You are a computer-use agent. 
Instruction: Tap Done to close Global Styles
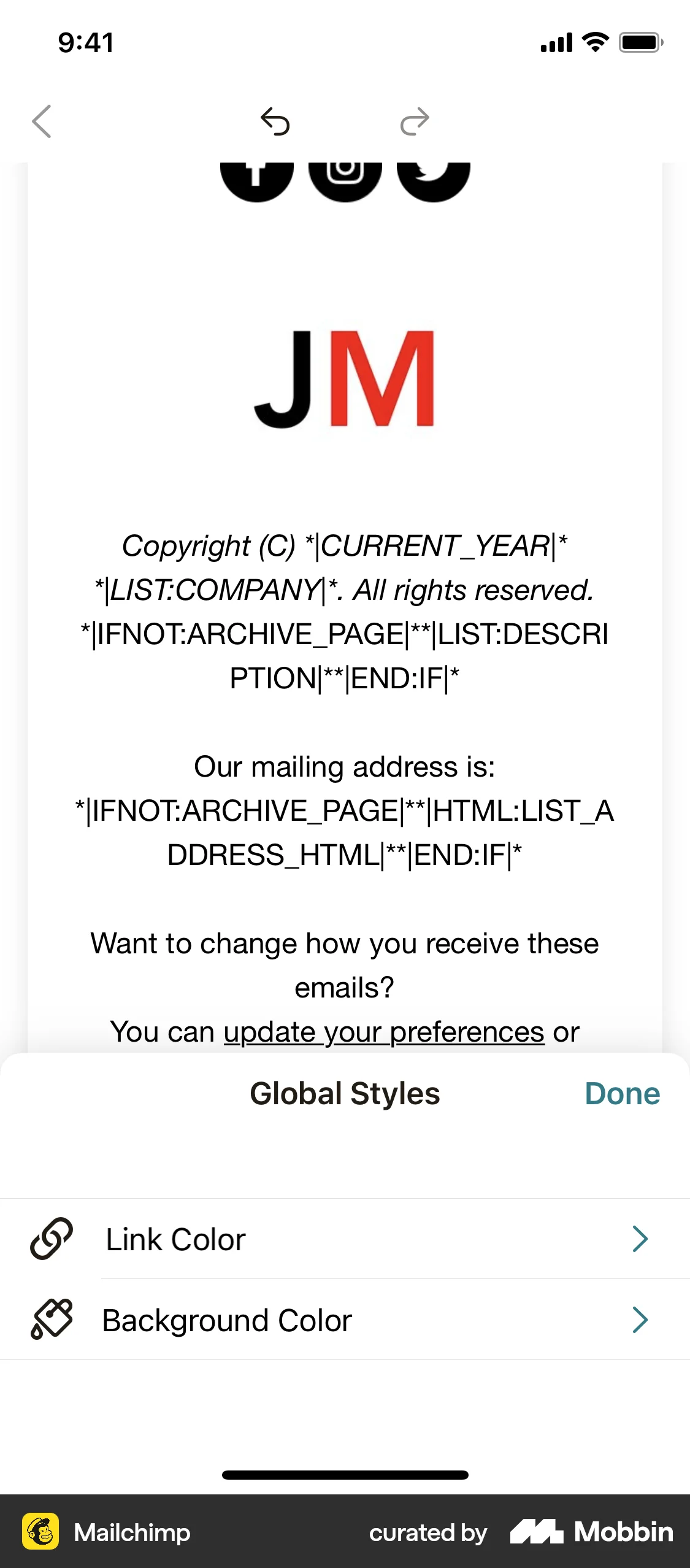point(622,1093)
